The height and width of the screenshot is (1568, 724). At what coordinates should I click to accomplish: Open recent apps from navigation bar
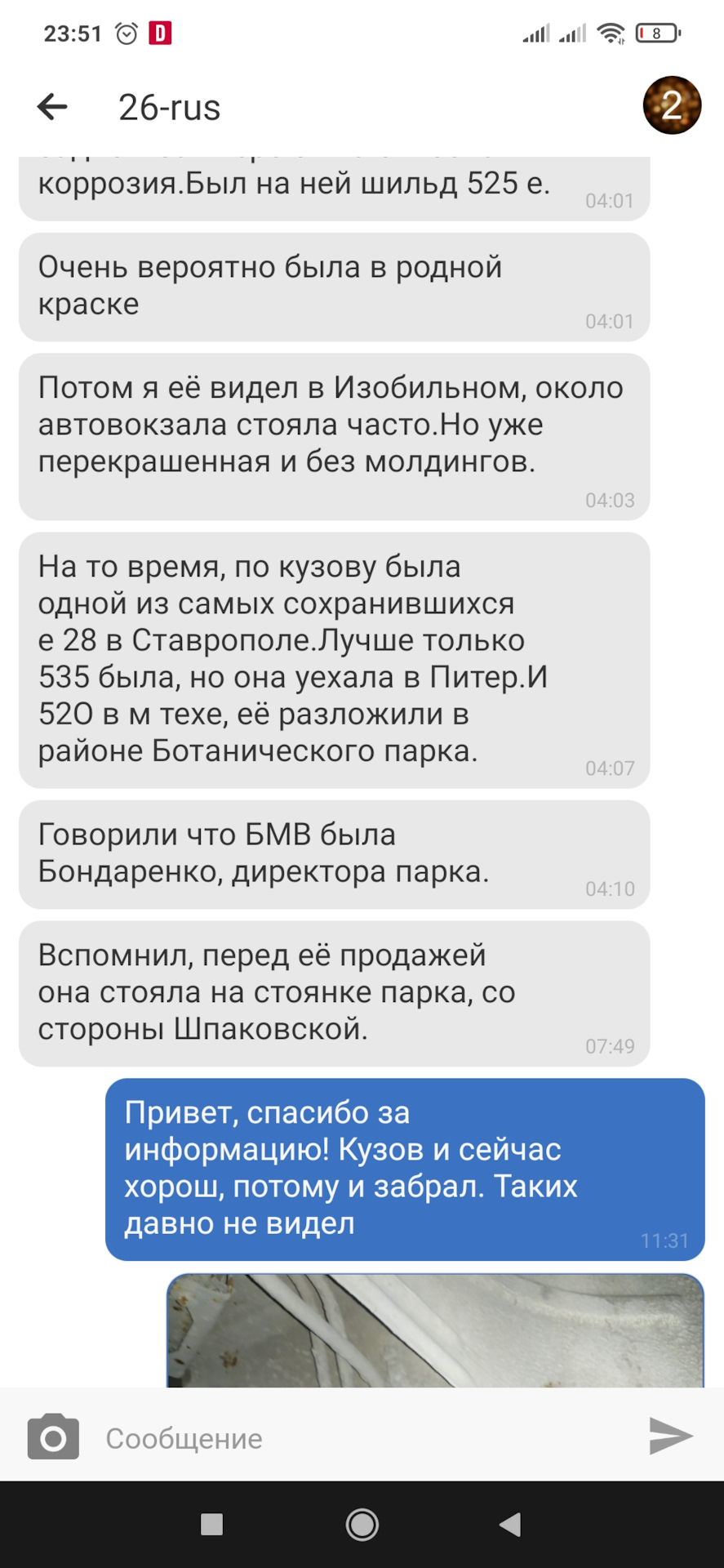[211, 1524]
